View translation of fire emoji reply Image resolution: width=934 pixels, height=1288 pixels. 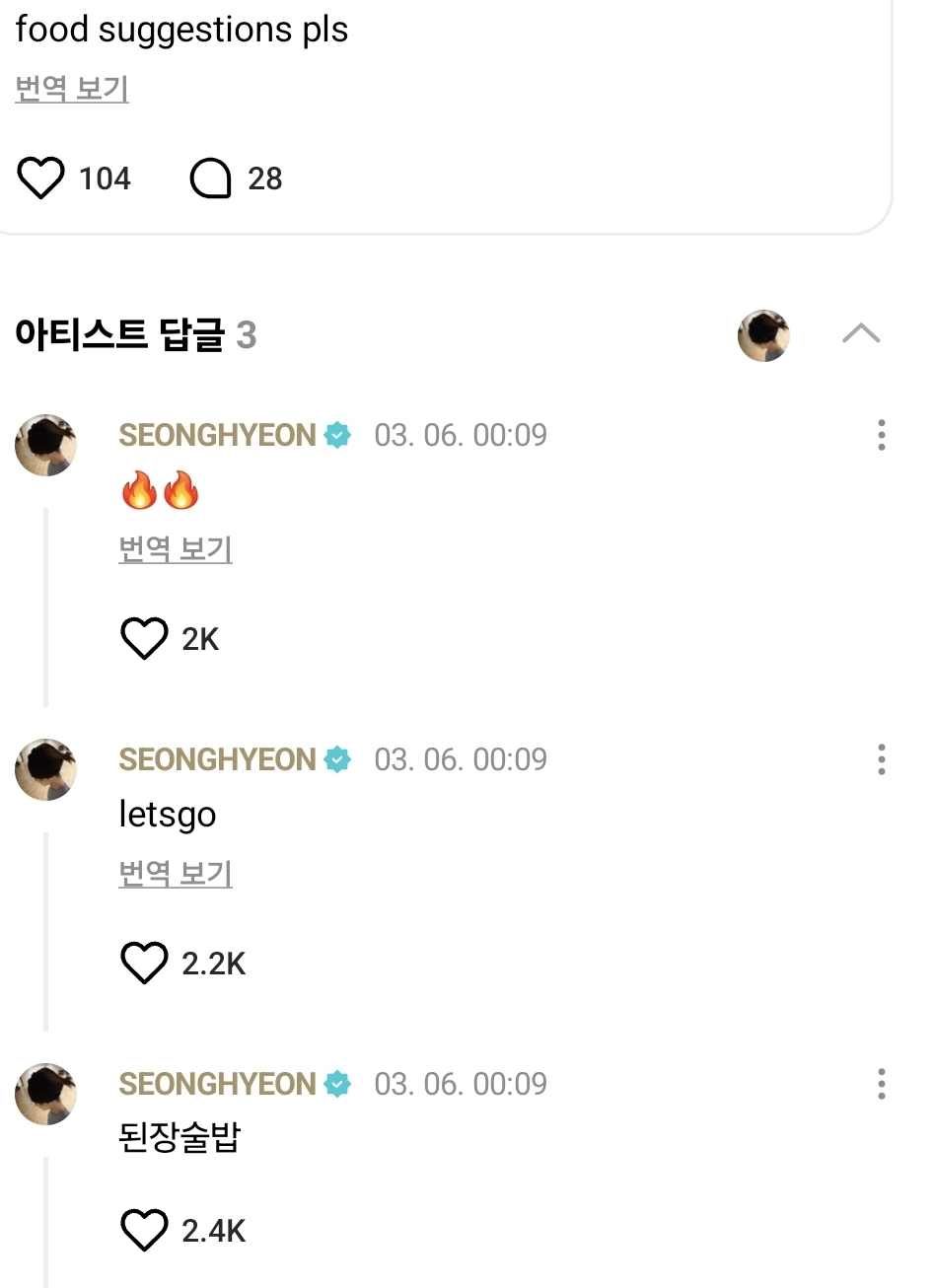click(x=175, y=549)
